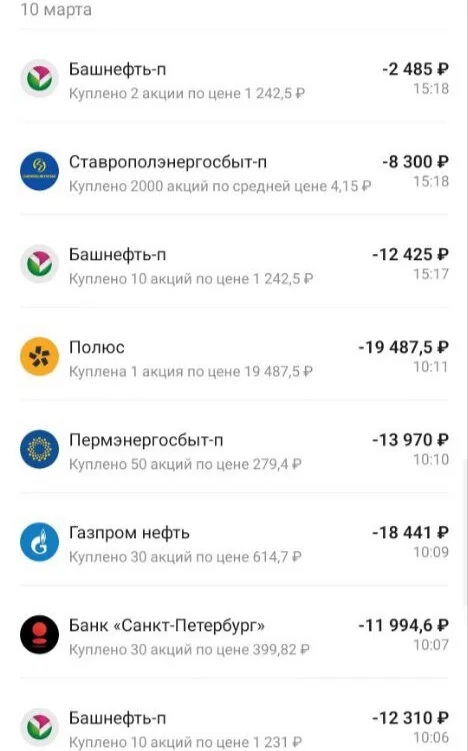Open the Башнефть-п purchase at 15:18
468x751 pixels.
pyautogui.click(x=234, y=79)
